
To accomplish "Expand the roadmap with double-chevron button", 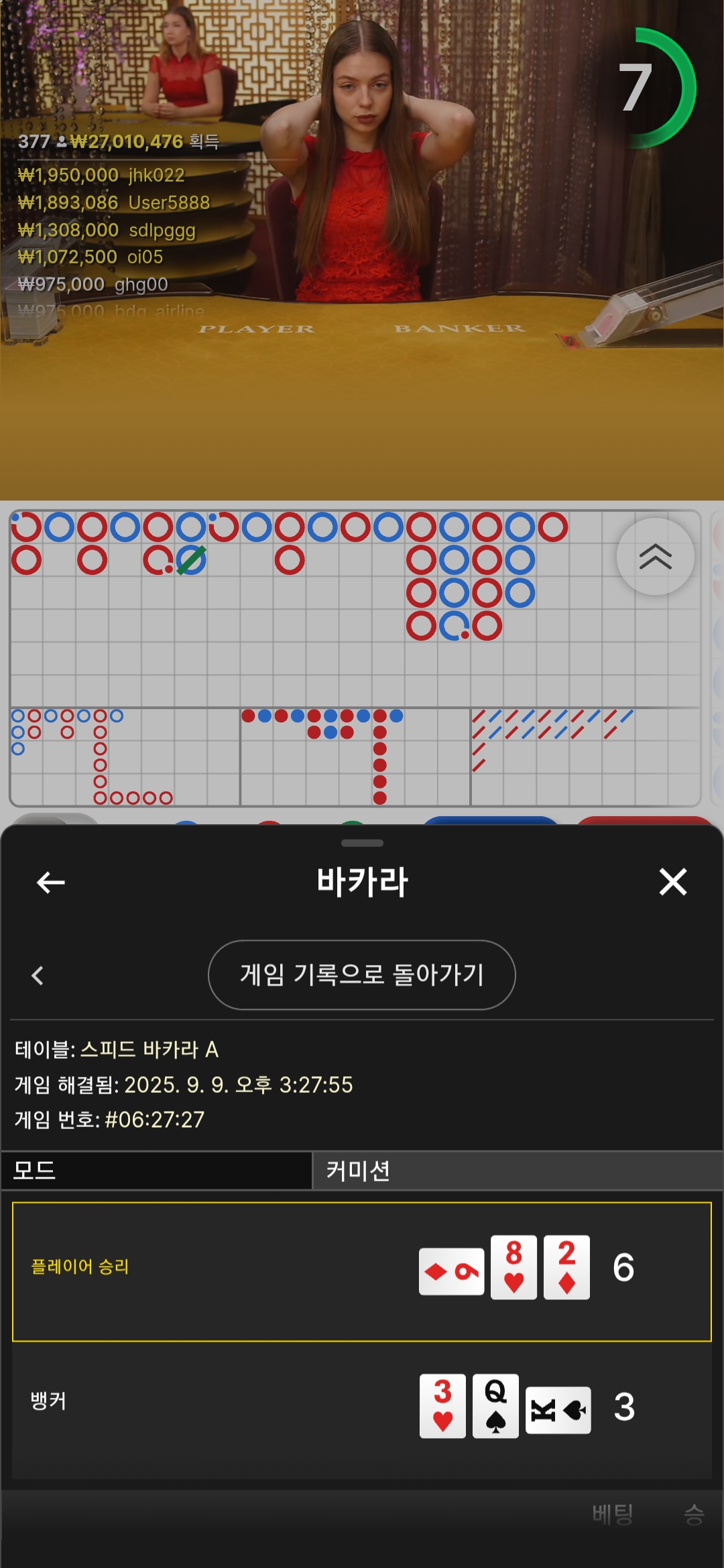I will click(656, 557).
